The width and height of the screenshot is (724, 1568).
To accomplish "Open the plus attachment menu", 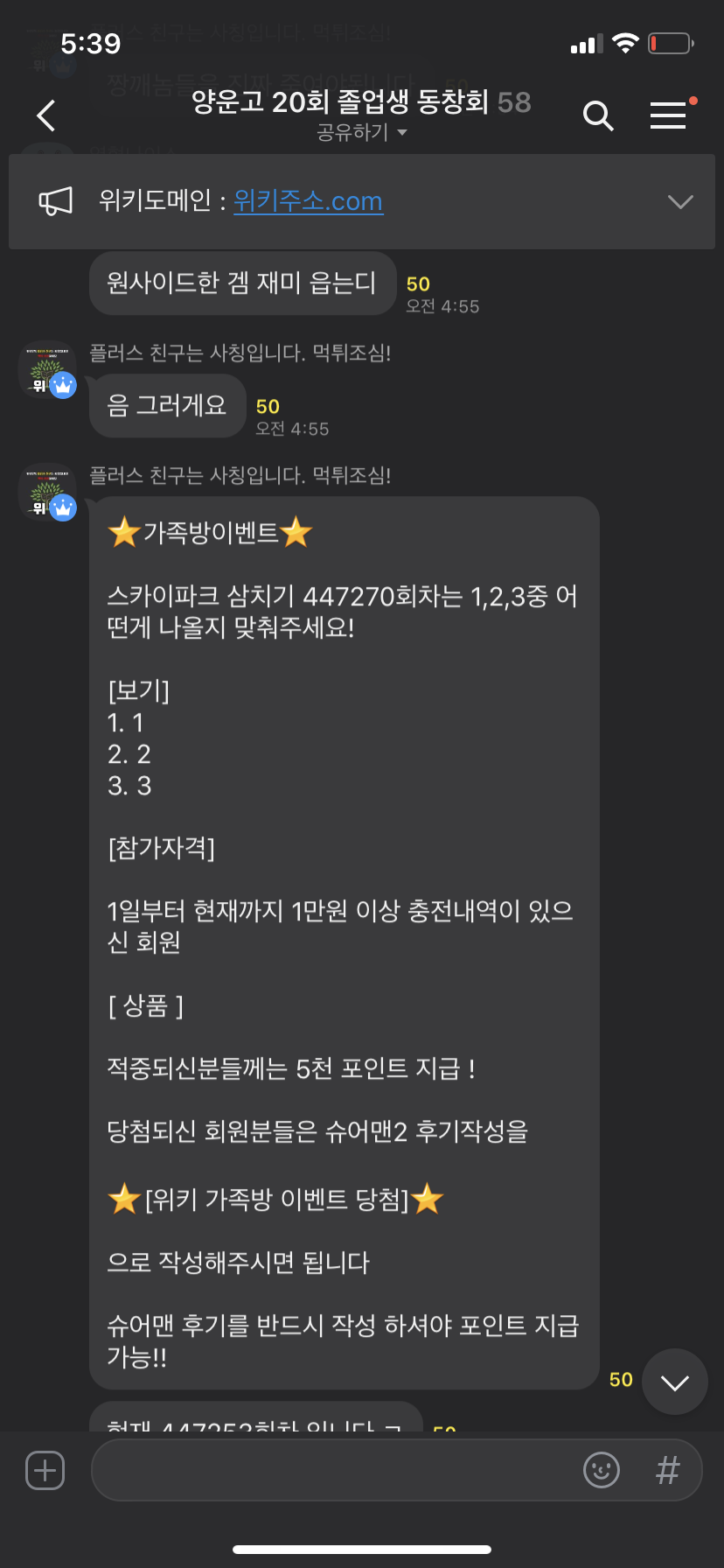I will [45, 1470].
